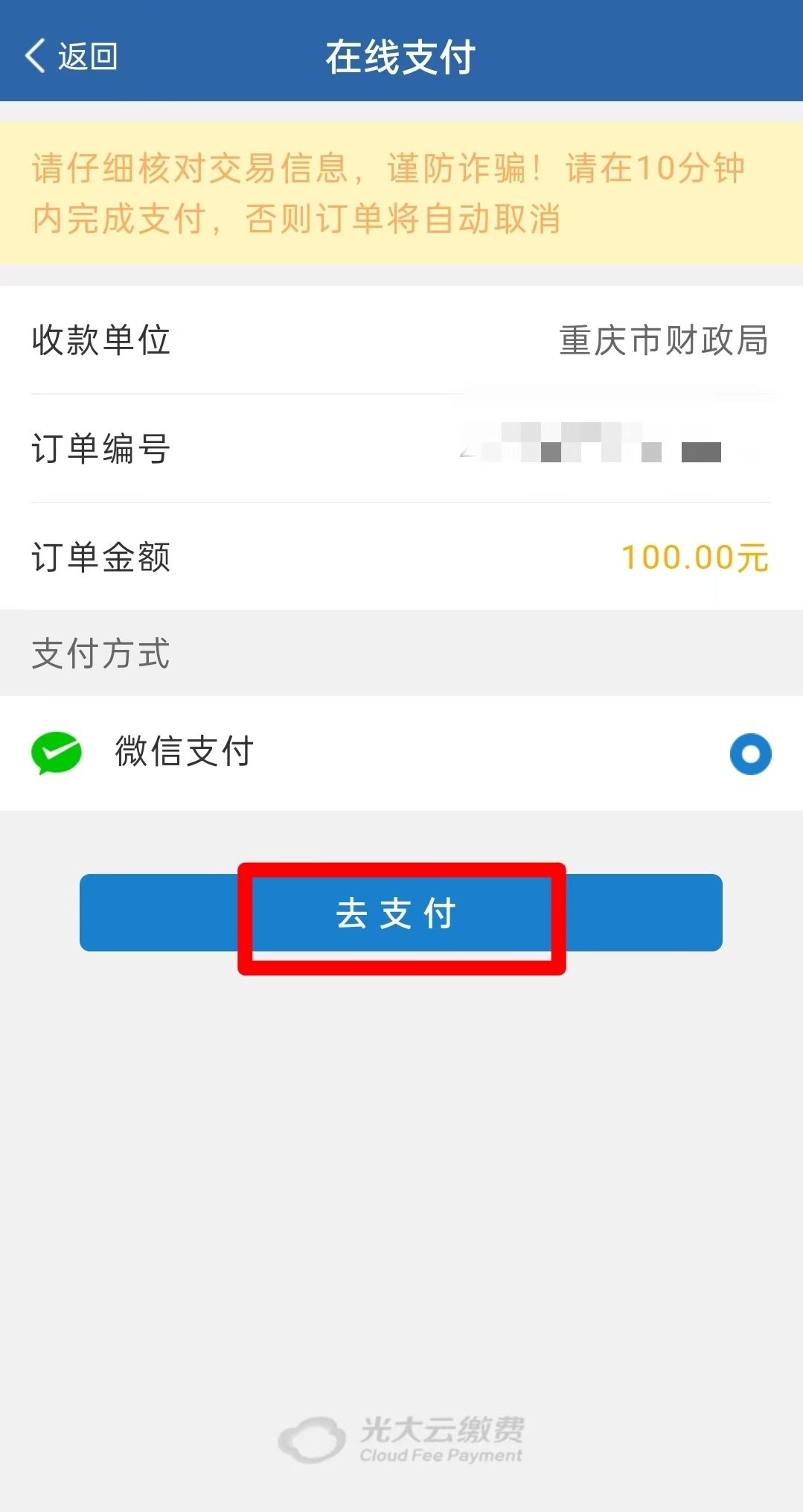Select the 微信支付 radio button

[x=750, y=753]
